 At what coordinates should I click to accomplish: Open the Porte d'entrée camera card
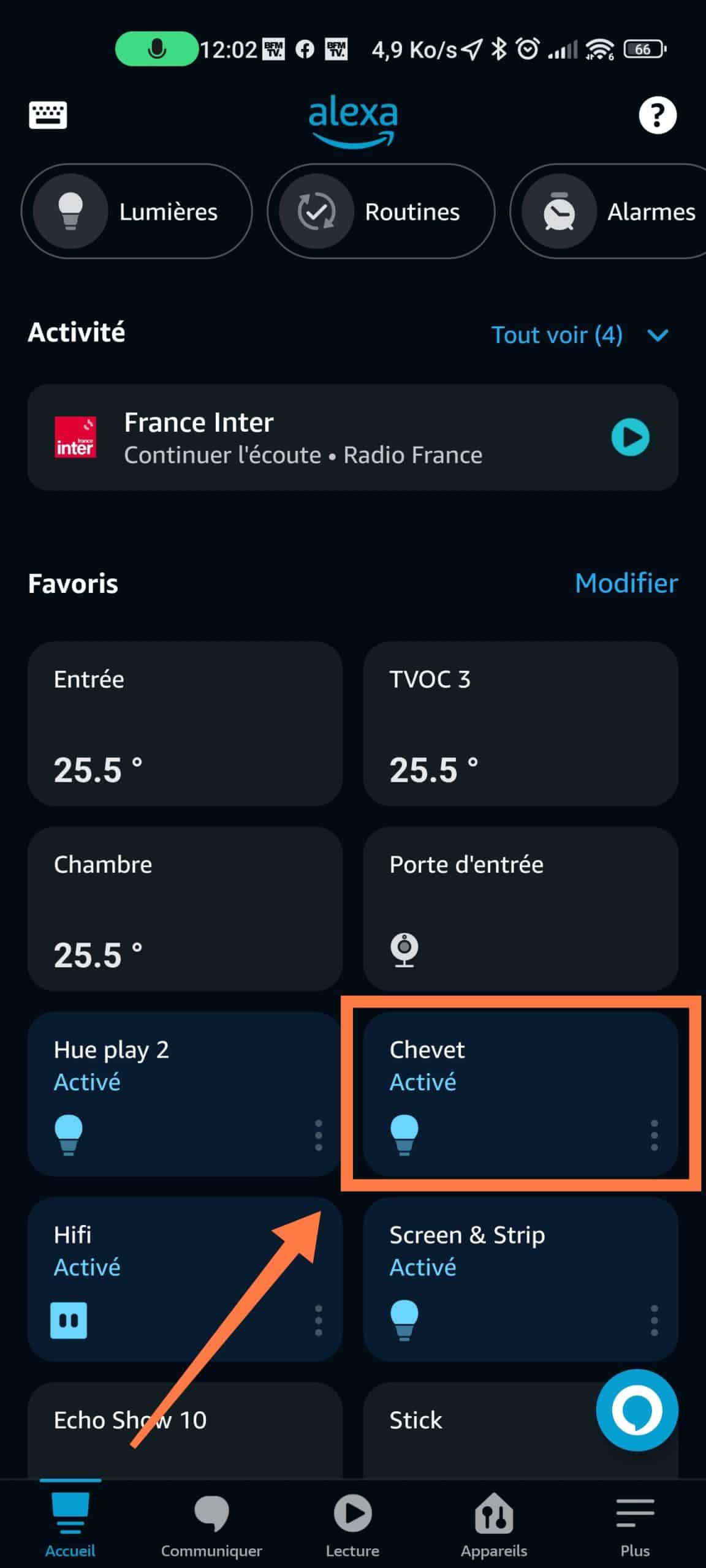tap(521, 909)
